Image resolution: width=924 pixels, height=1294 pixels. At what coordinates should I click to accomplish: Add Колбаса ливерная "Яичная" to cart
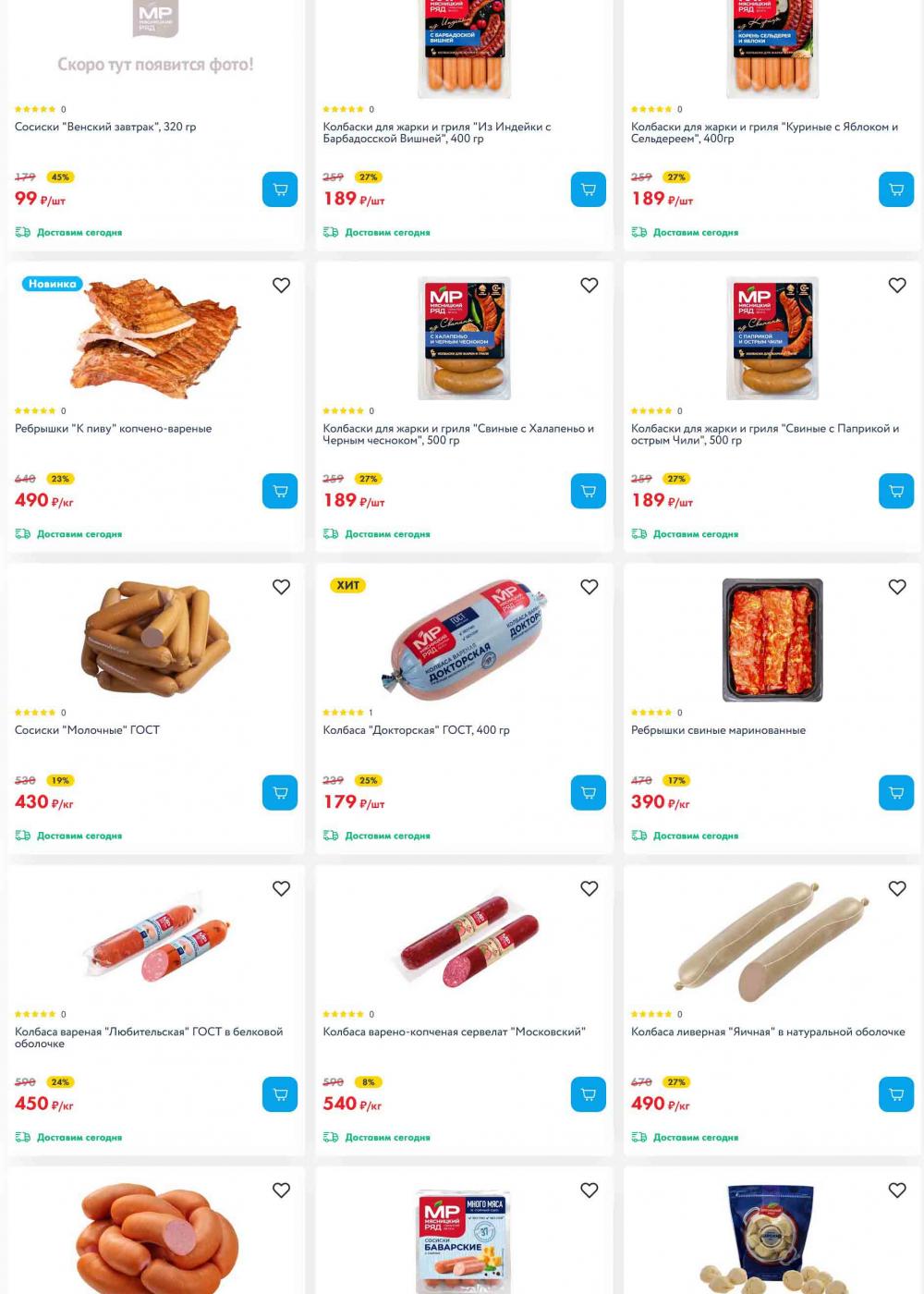click(x=895, y=1094)
